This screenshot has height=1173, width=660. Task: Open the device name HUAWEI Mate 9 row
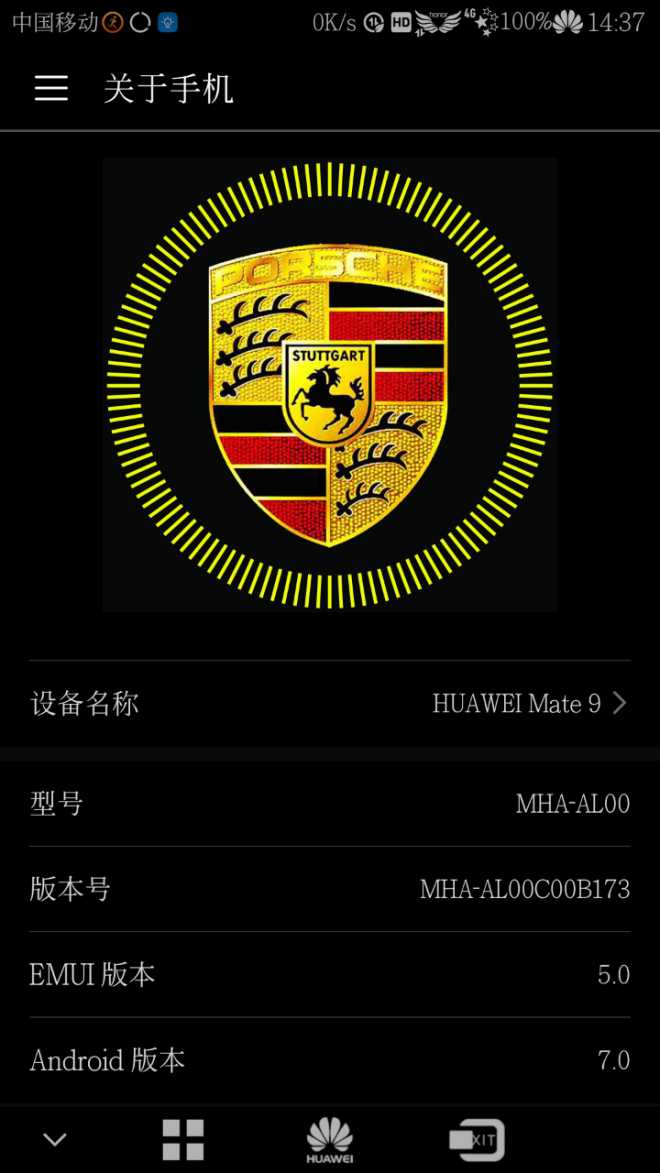pyautogui.click(x=330, y=704)
